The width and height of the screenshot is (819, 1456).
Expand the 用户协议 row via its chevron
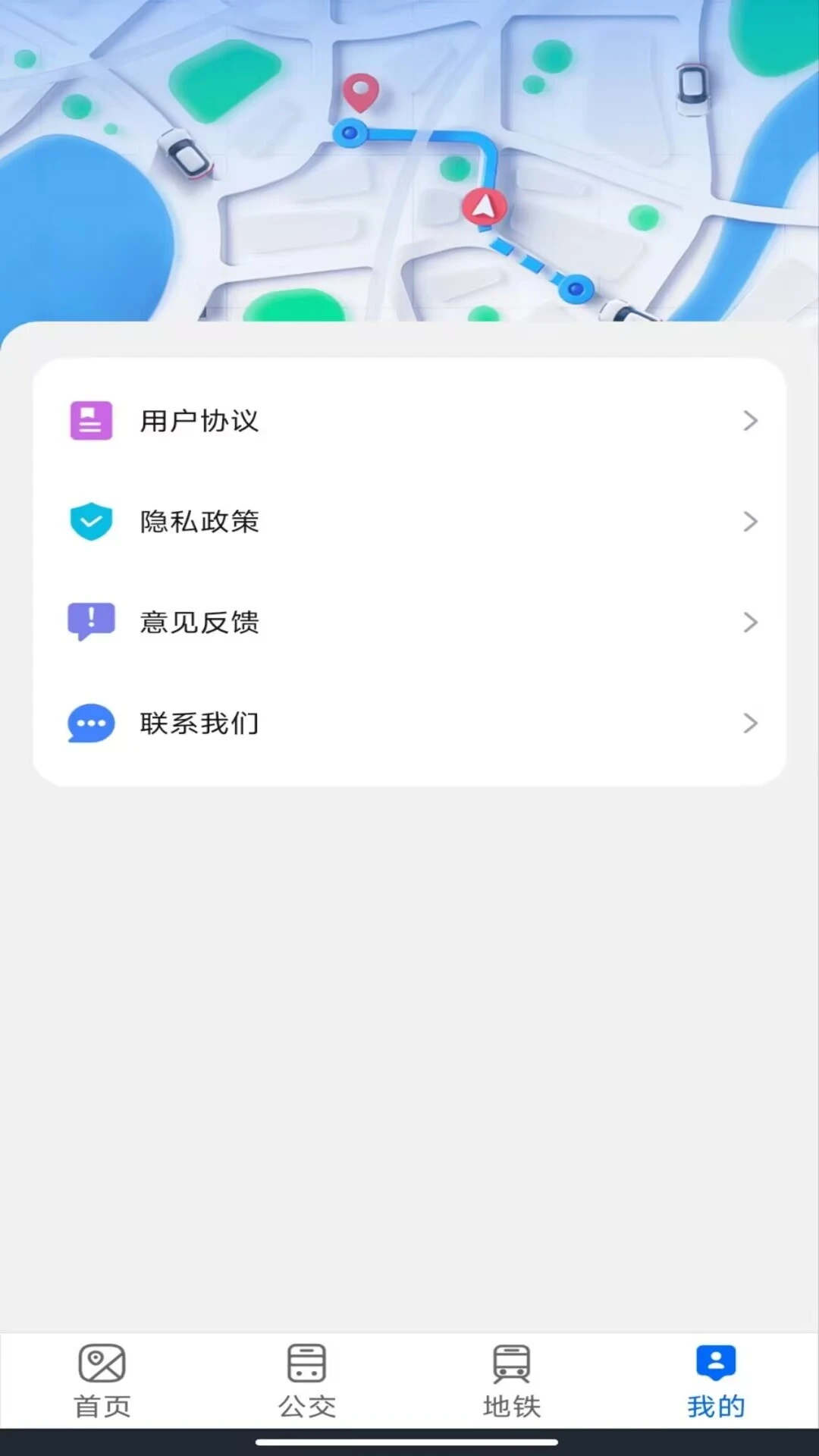click(x=750, y=421)
